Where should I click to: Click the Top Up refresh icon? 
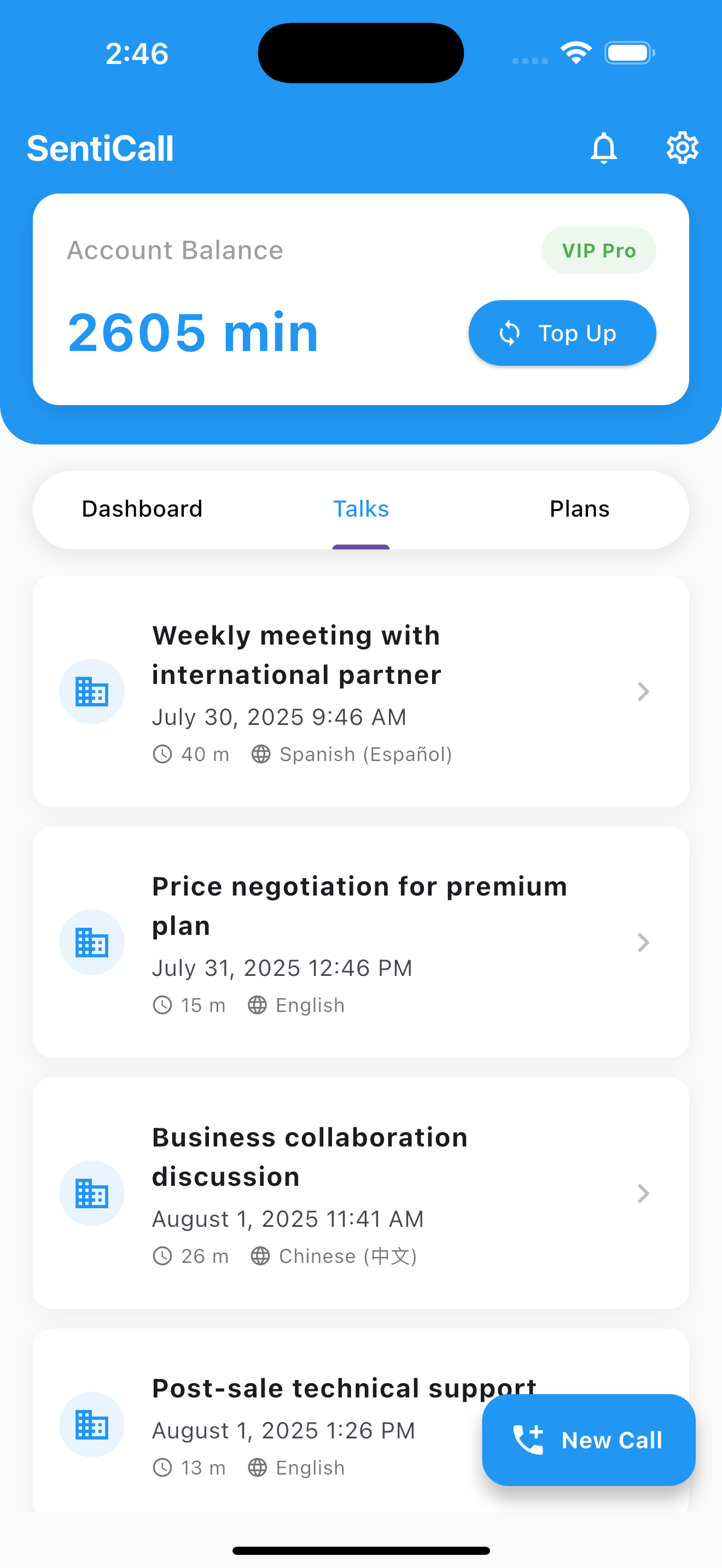coord(510,332)
